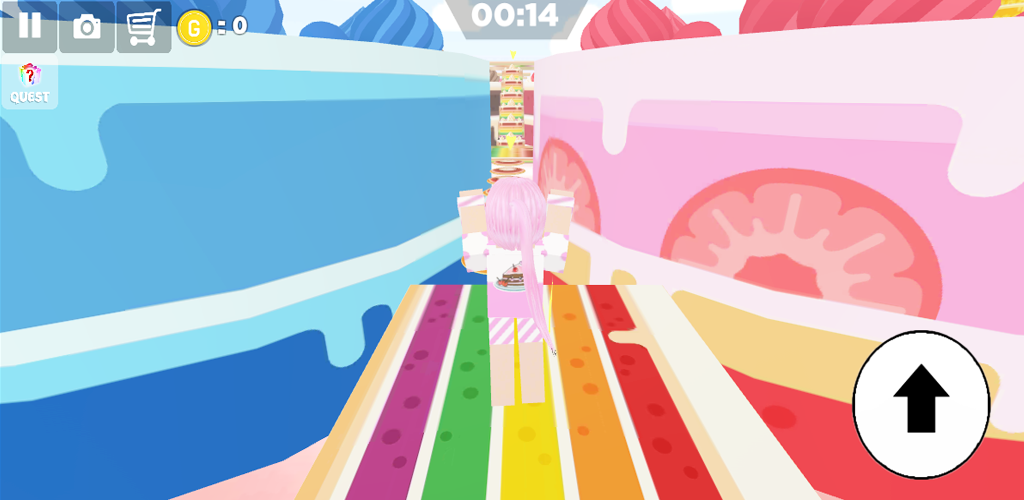Open the shop cart
1024x500 pixels.
[x=144, y=27]
